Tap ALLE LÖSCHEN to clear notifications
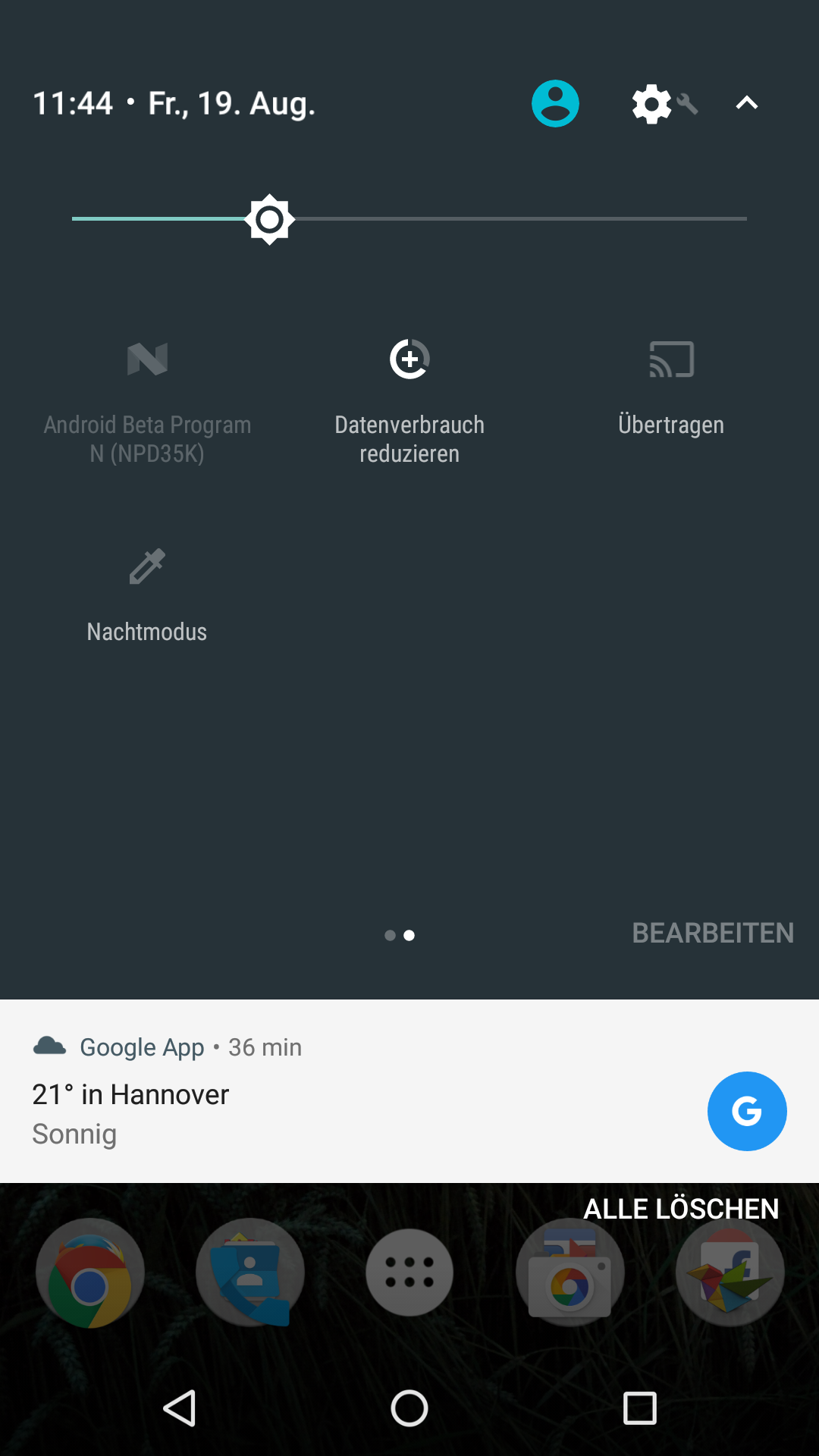The height and width of the screenshot is (1456, 819). click(680, 1209)
